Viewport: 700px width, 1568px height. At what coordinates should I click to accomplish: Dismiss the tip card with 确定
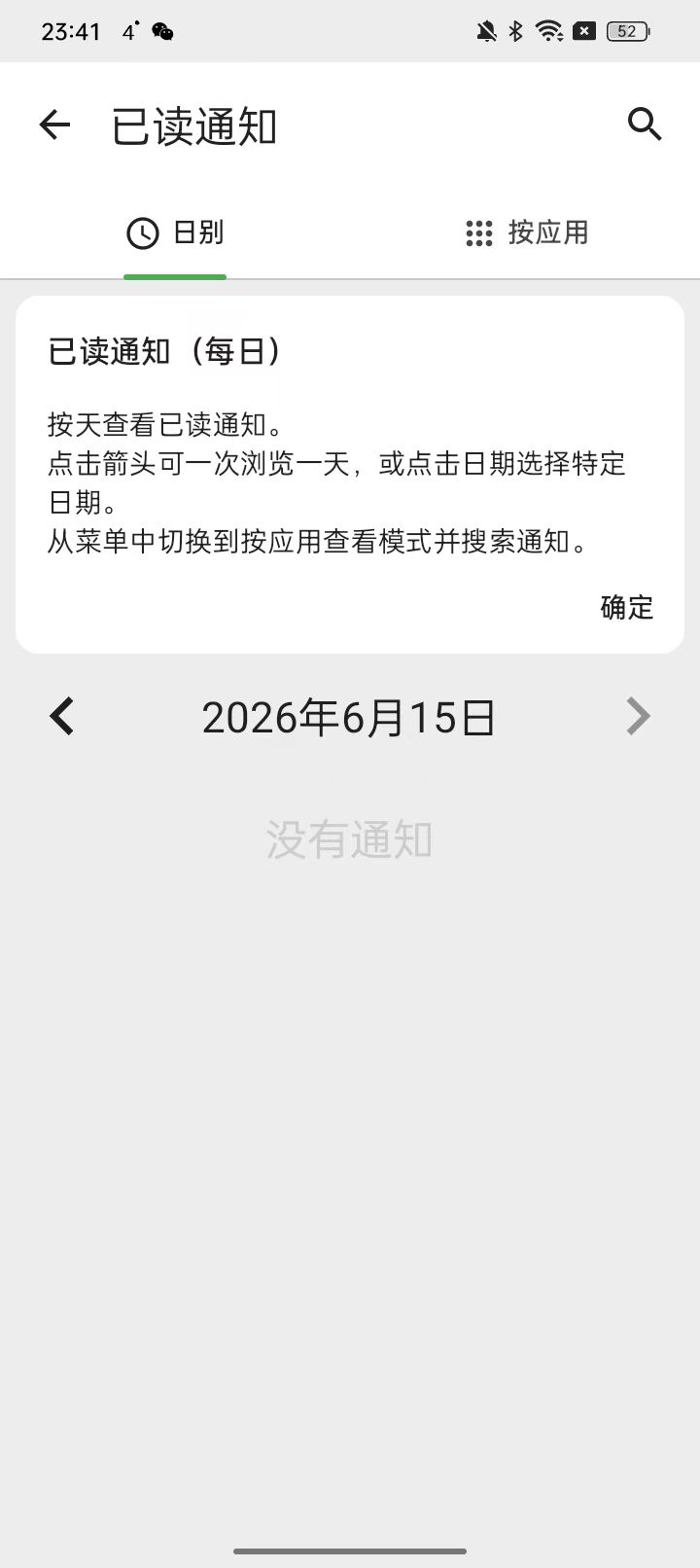tap(627, 607)
